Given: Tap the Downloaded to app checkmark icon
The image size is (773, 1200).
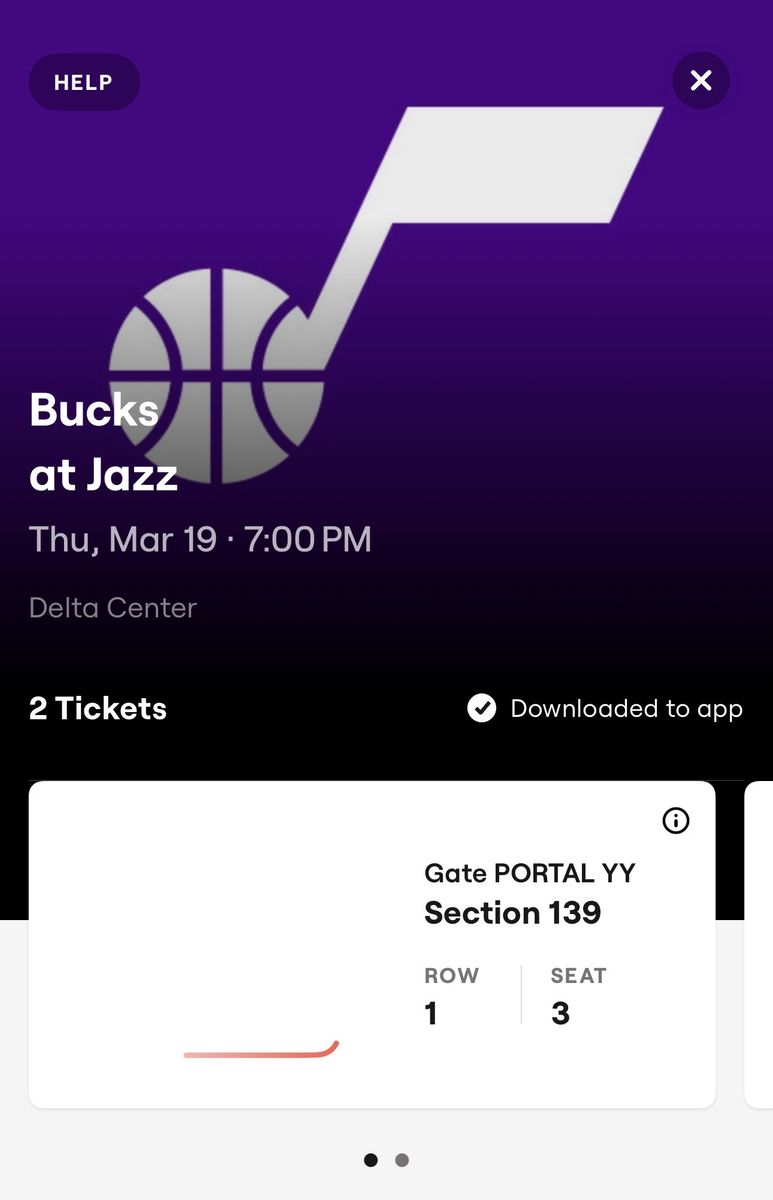Looking at the screenshot, I should point(482,708).
